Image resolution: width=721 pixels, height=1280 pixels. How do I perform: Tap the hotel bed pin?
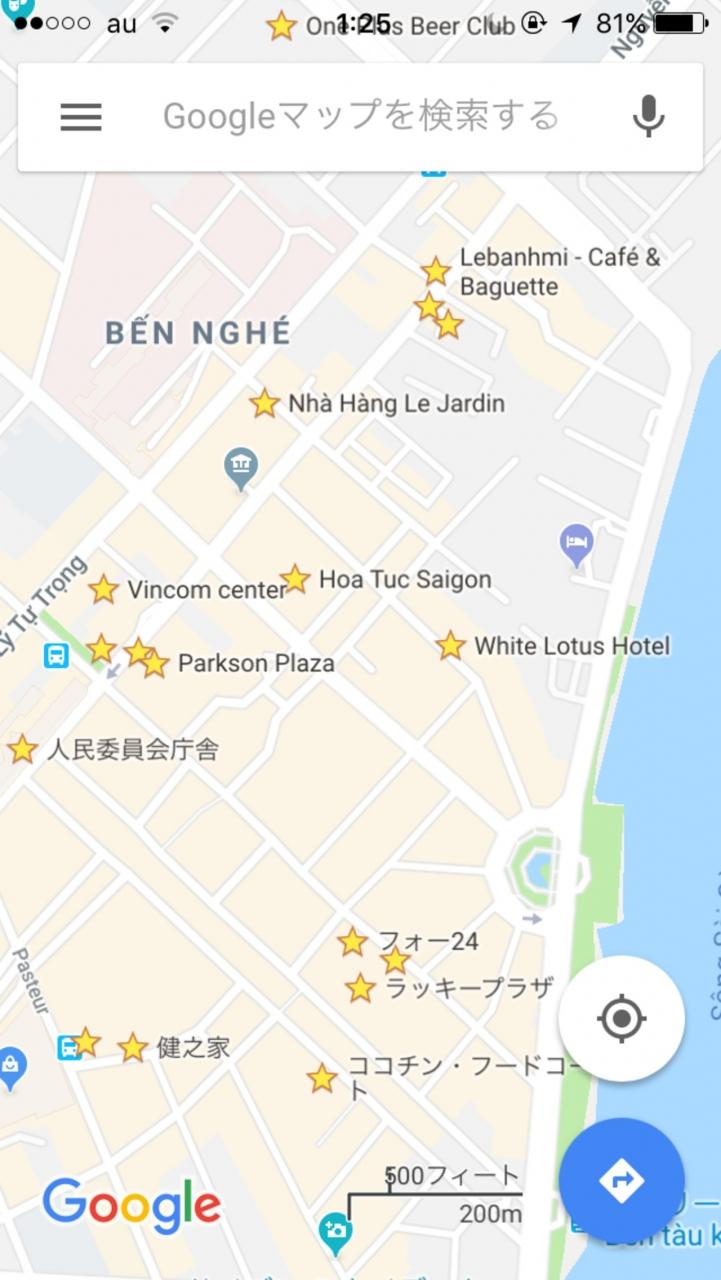(577, 545)
